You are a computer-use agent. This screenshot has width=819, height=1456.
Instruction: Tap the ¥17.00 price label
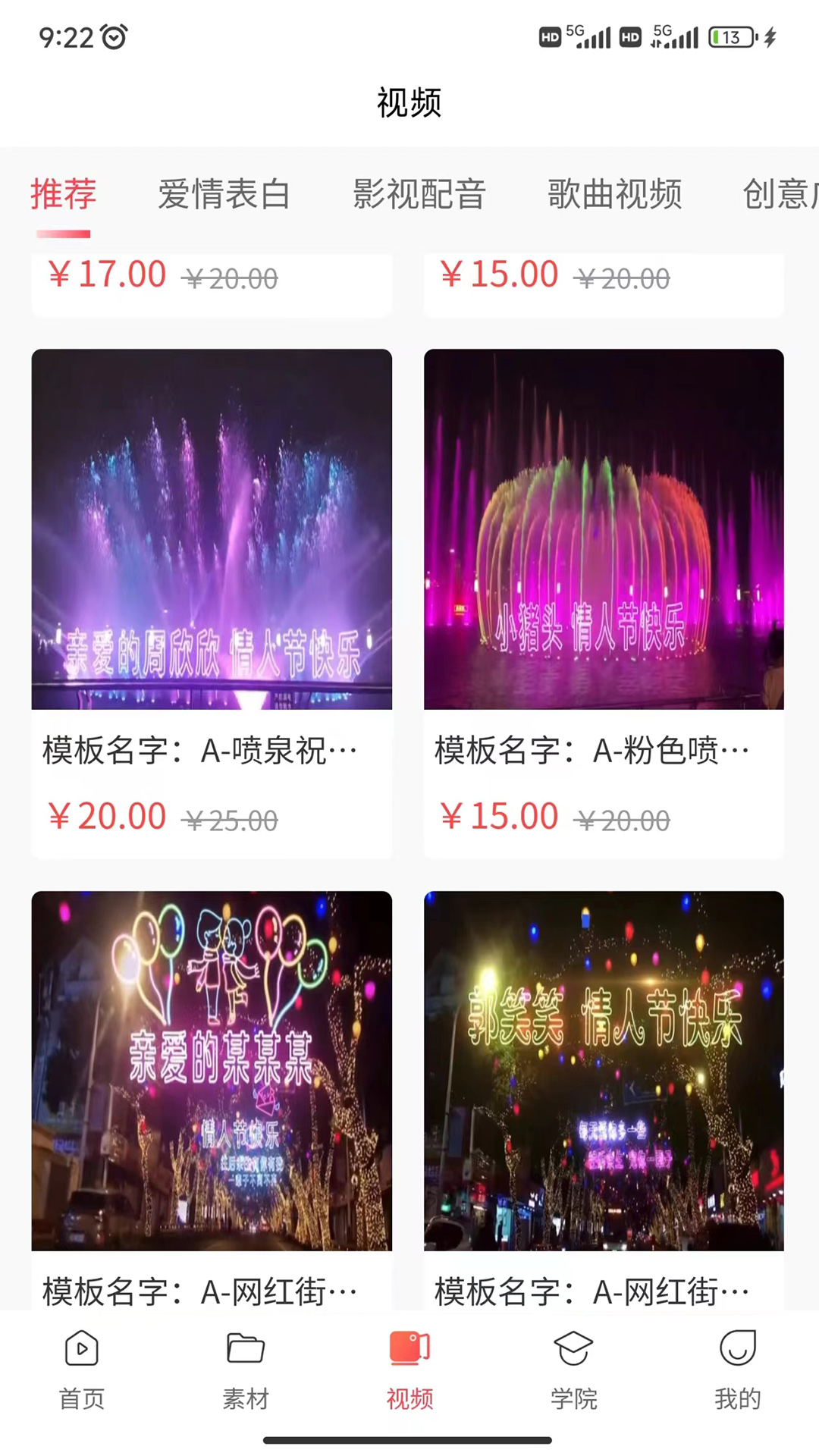(108, 275)
